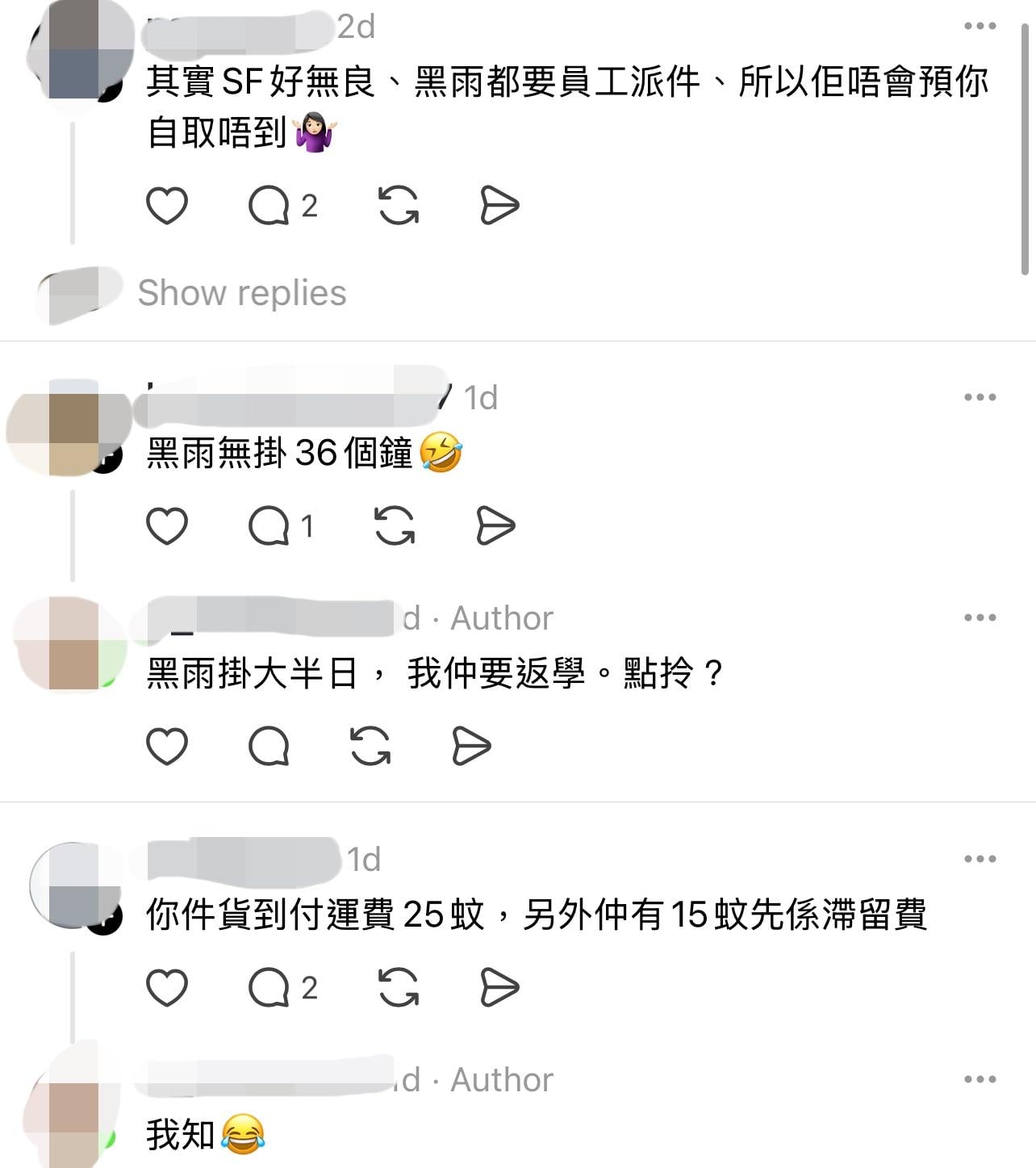Repost the 貨到付運費25蚊 comment

tap(399, 987)
